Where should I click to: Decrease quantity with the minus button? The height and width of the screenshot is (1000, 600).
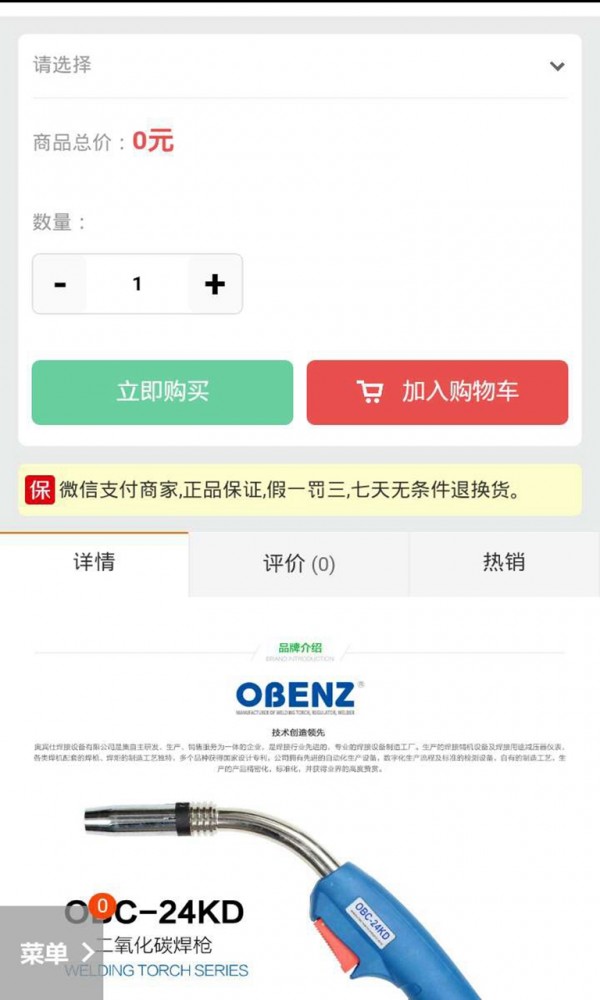(60, 284)
